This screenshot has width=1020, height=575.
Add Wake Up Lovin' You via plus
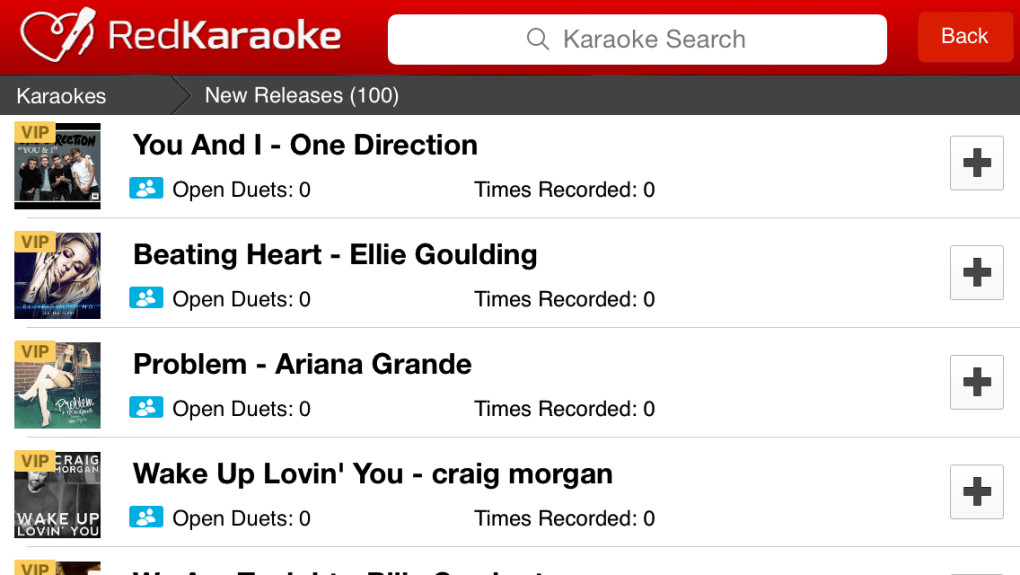click(976, 492)
